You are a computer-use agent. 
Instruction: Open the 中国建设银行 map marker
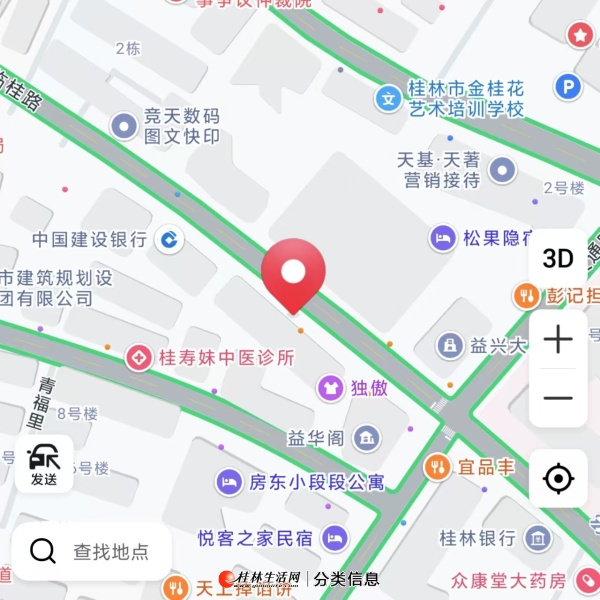[169, 239]
